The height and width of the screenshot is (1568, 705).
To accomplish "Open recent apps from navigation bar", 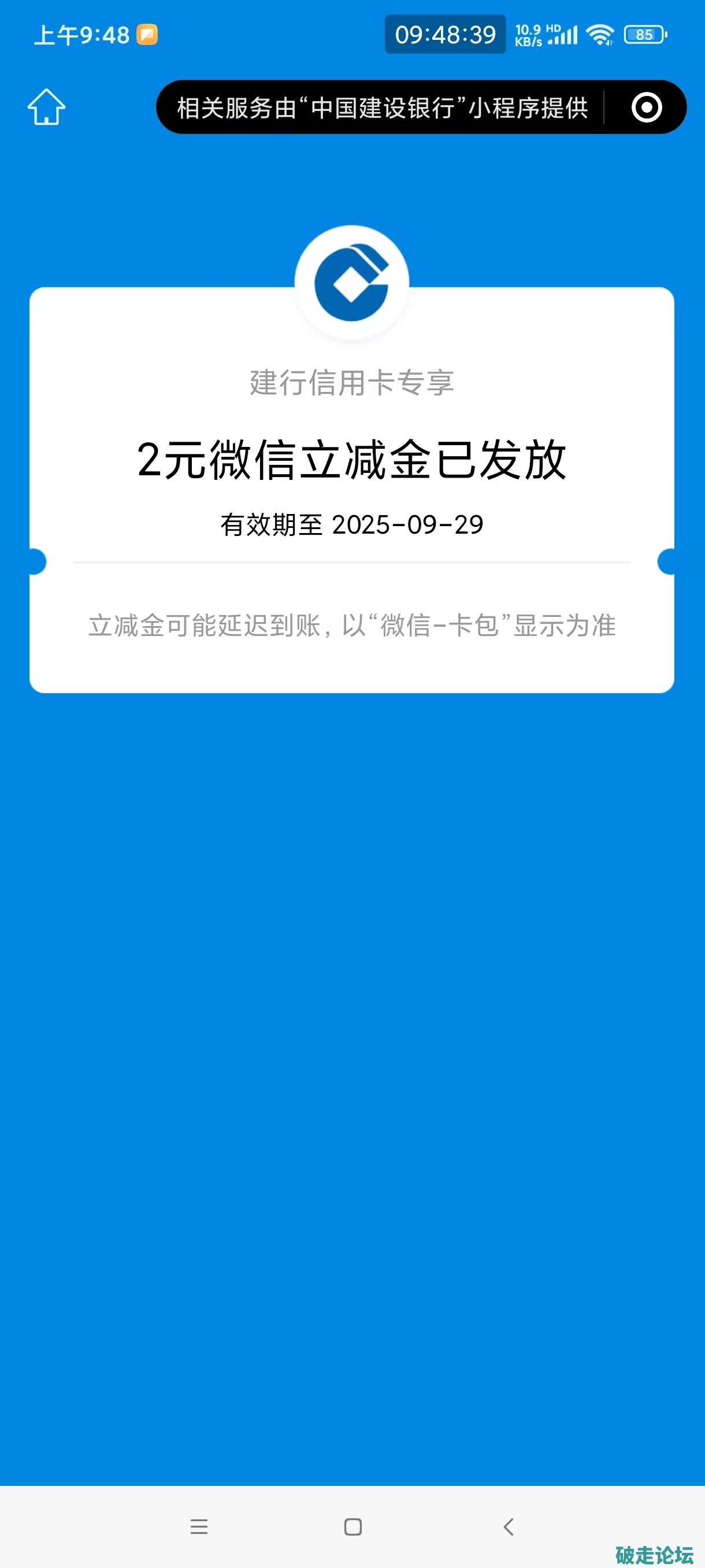I will pyautogui.click(x=199, y=1526).
